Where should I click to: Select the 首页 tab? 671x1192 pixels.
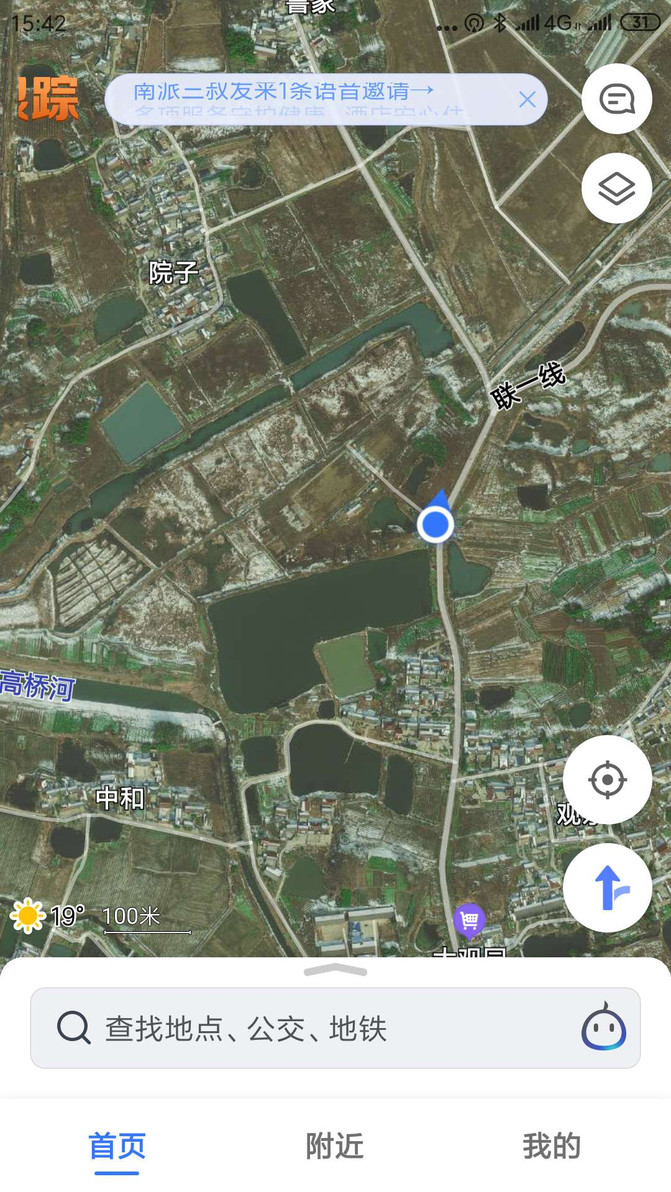pos(117,1147)
